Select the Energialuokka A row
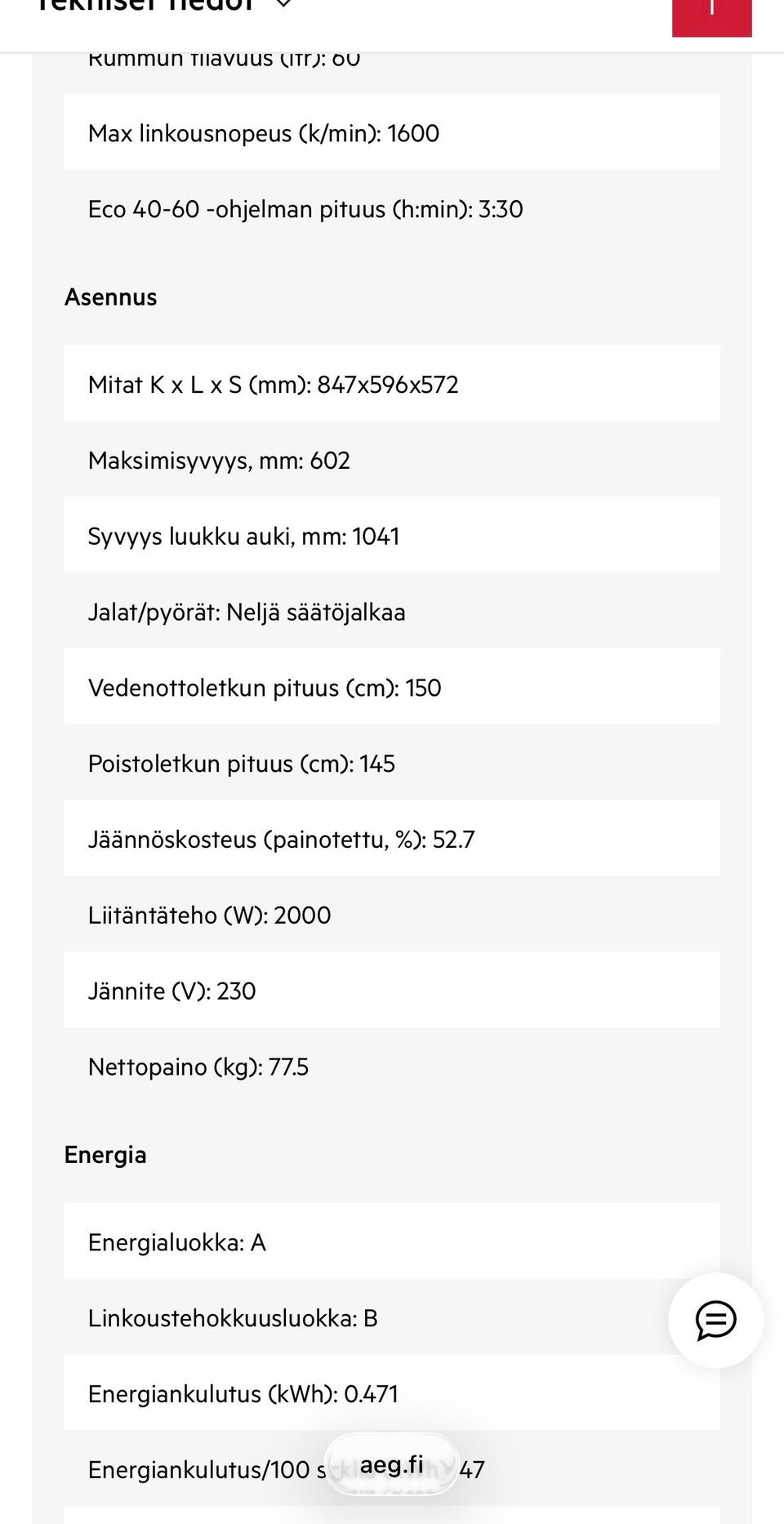Viewport: 784px width, 1524px height. (176, 1243)
